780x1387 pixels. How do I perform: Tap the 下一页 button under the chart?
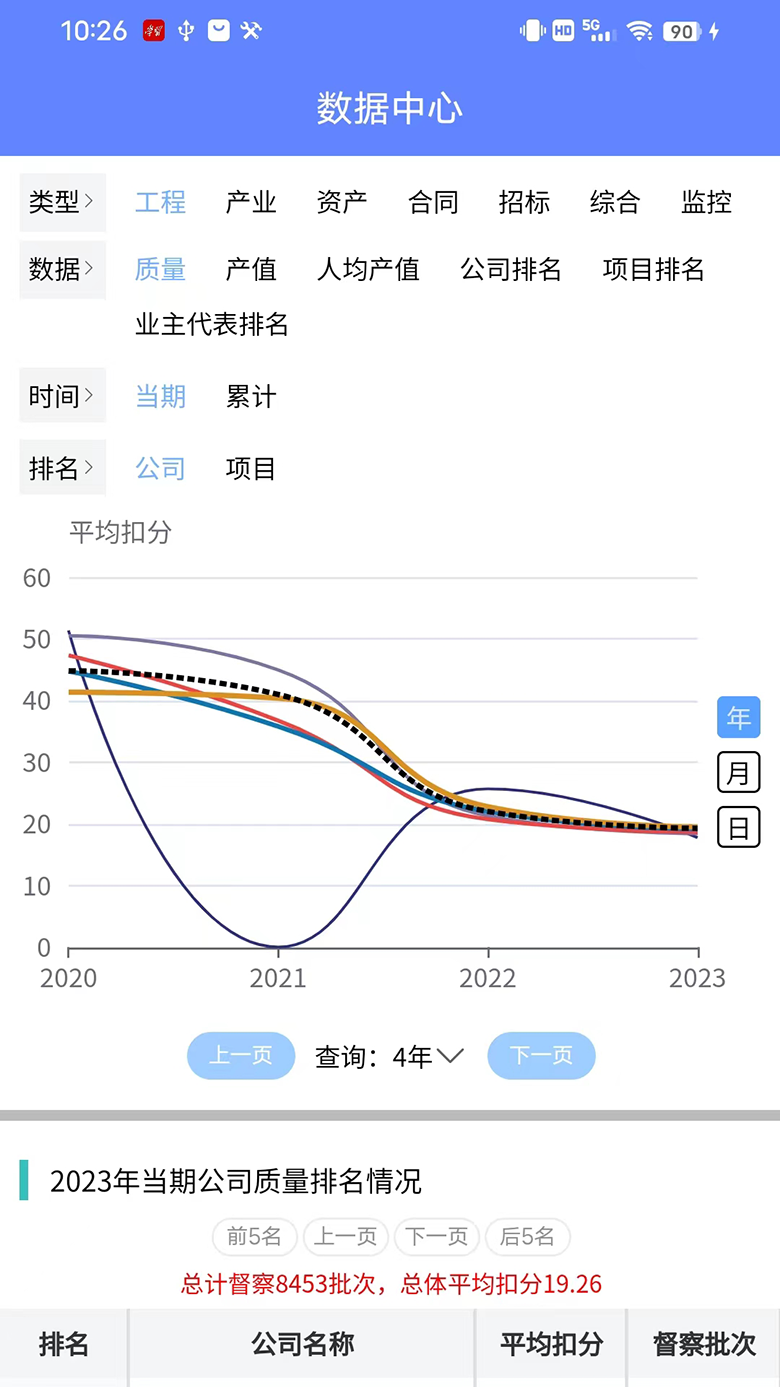pos(541,1056)
